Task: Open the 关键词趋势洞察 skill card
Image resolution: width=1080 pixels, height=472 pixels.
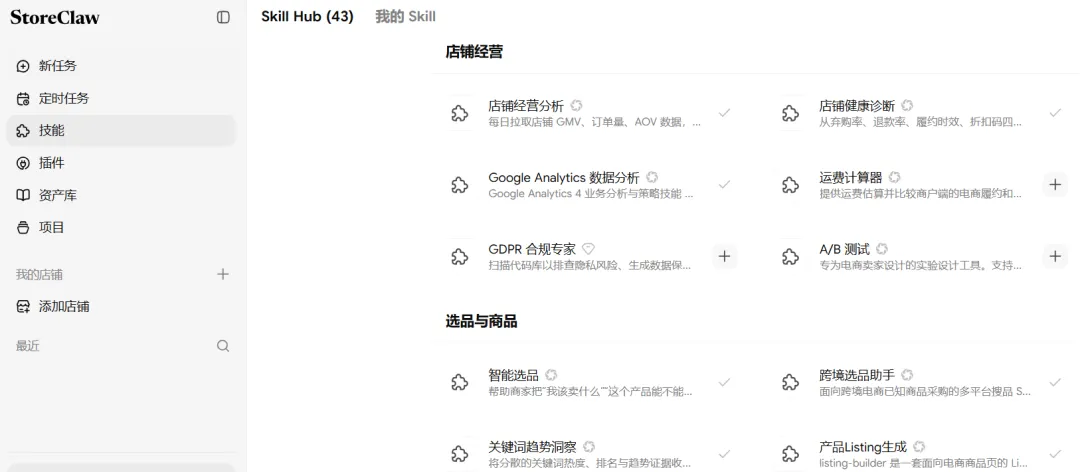Action: coord(591,453)
